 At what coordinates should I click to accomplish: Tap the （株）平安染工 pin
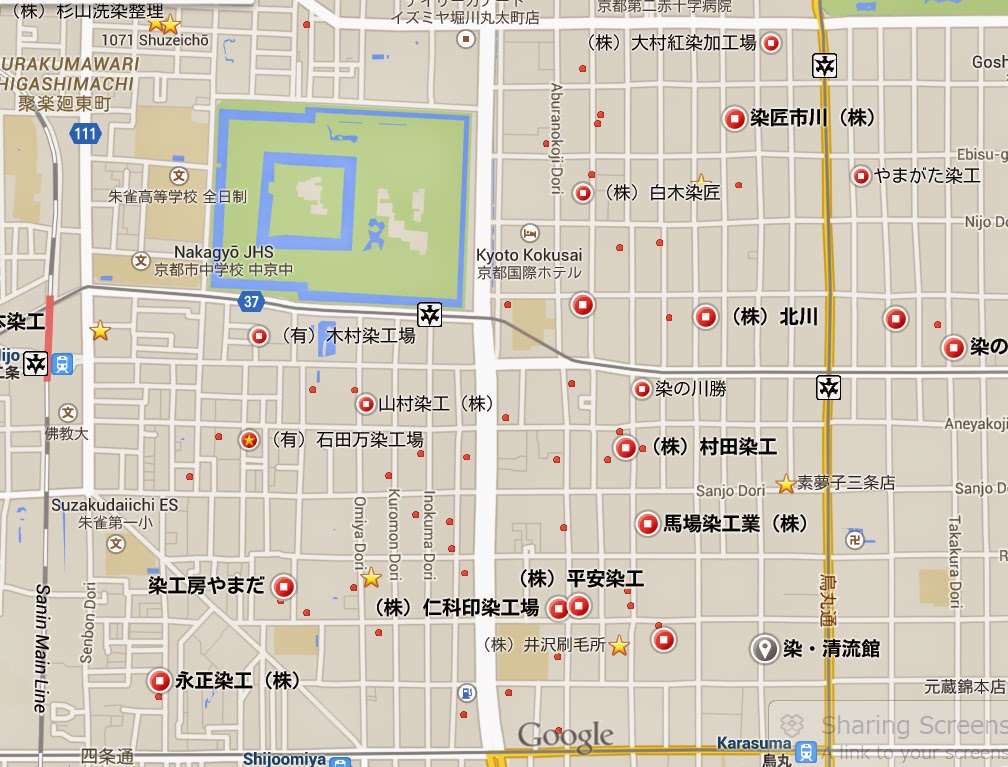tap(579, 606)
